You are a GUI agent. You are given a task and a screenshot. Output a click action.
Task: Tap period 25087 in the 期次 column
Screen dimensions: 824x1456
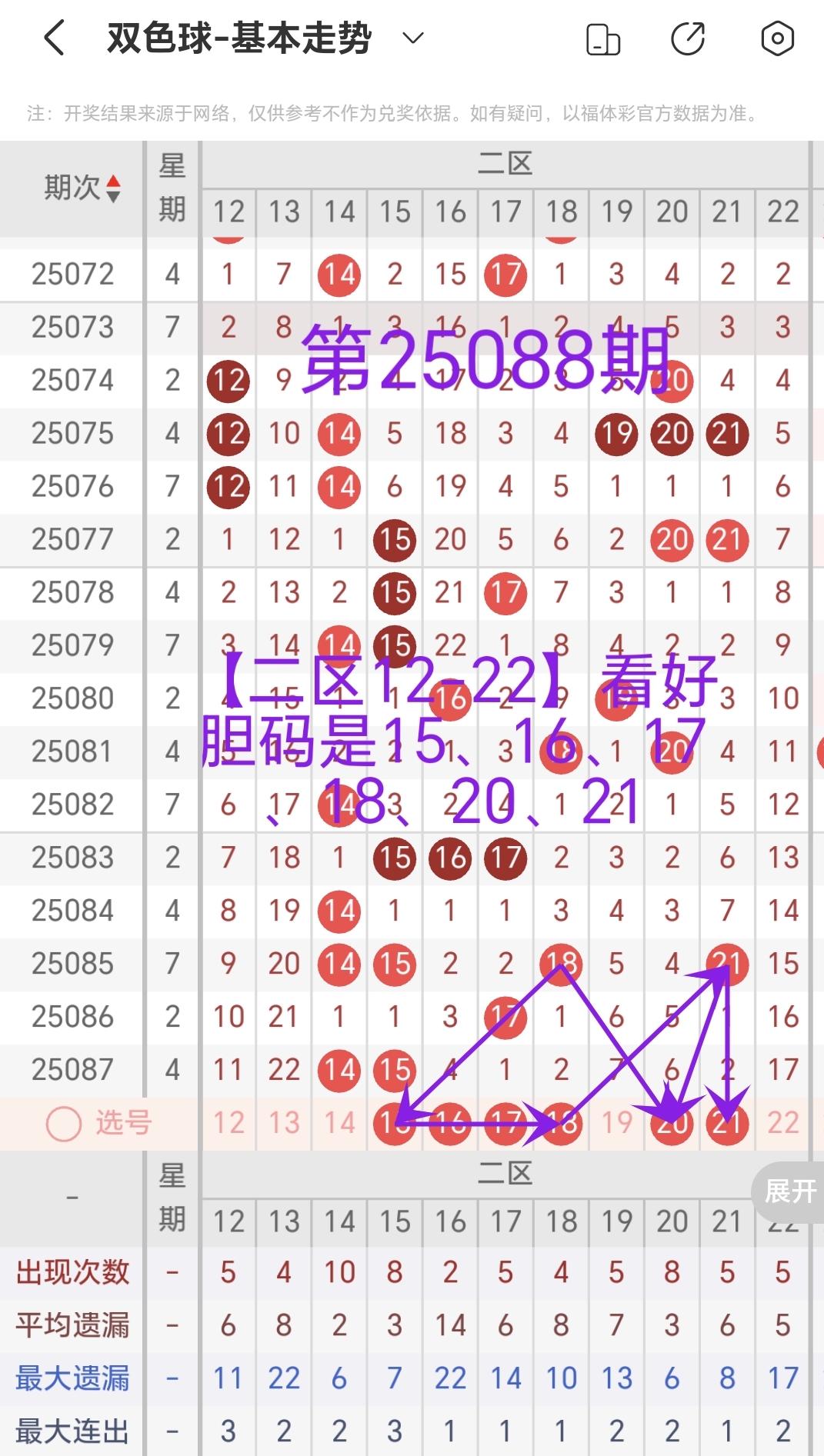(x=72, y=1069)
